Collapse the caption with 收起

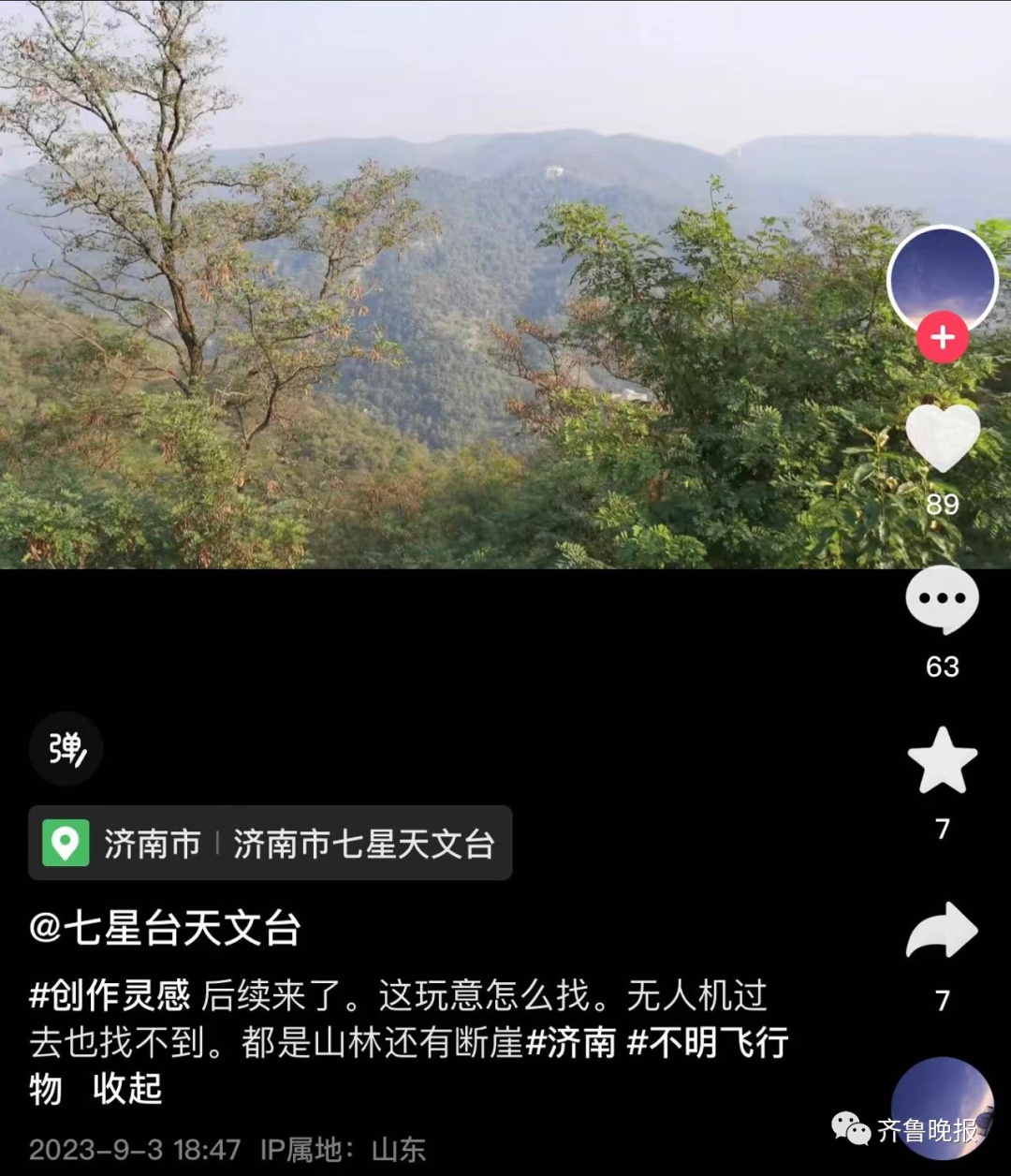point(127,1089)
